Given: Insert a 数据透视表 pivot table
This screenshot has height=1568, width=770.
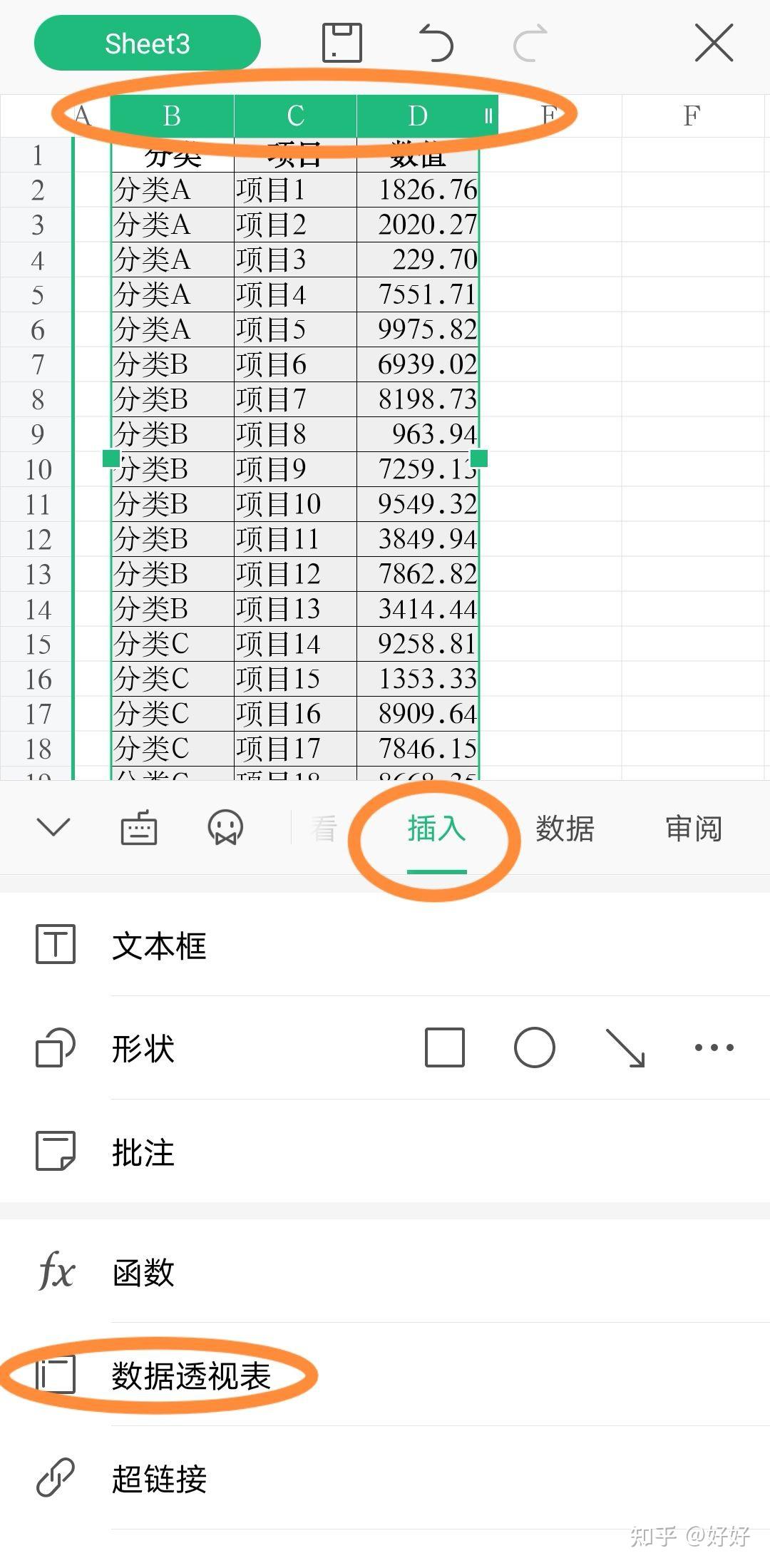Looking at the screenshot, I should click(x=385, y=1375).
